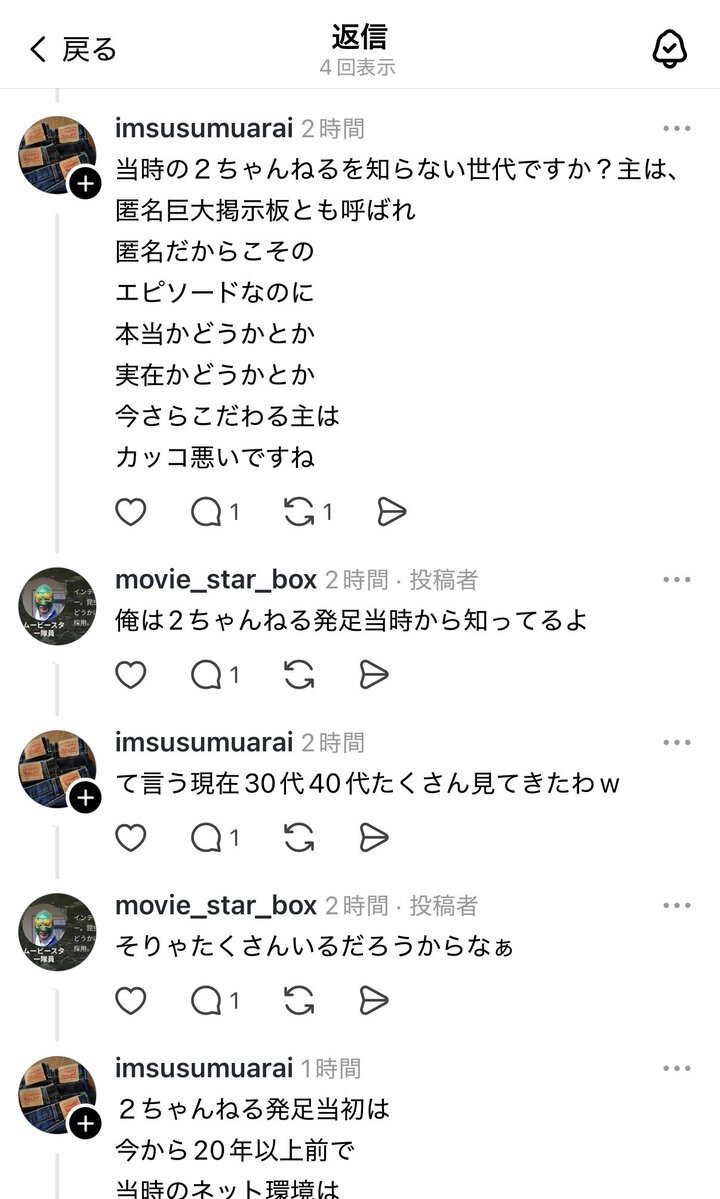Go back with the 戻る button
The height and width of the screenshot is (1199, 720).
point(72,49)
